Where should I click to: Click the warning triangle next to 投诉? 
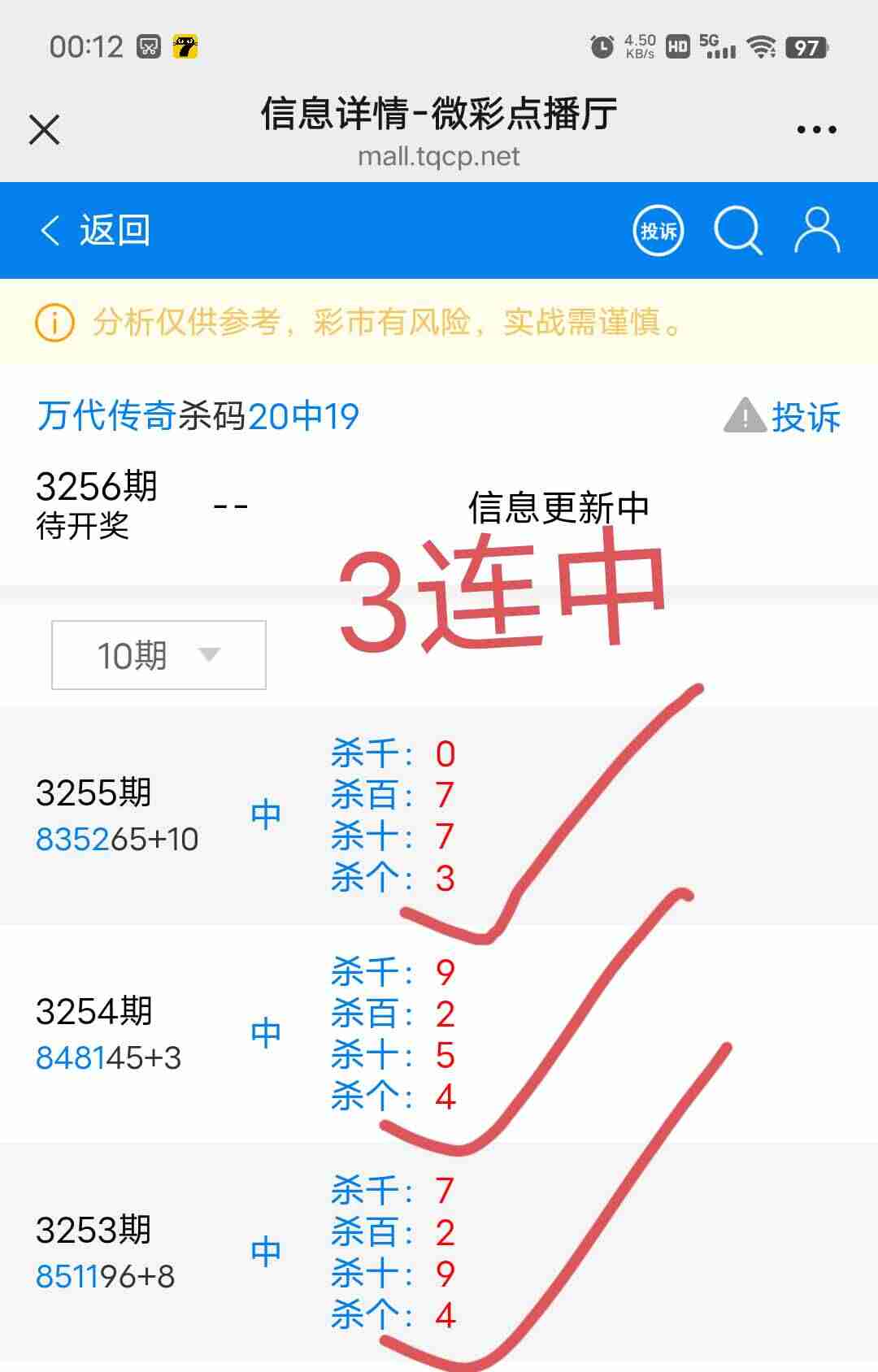coord(744,415)
